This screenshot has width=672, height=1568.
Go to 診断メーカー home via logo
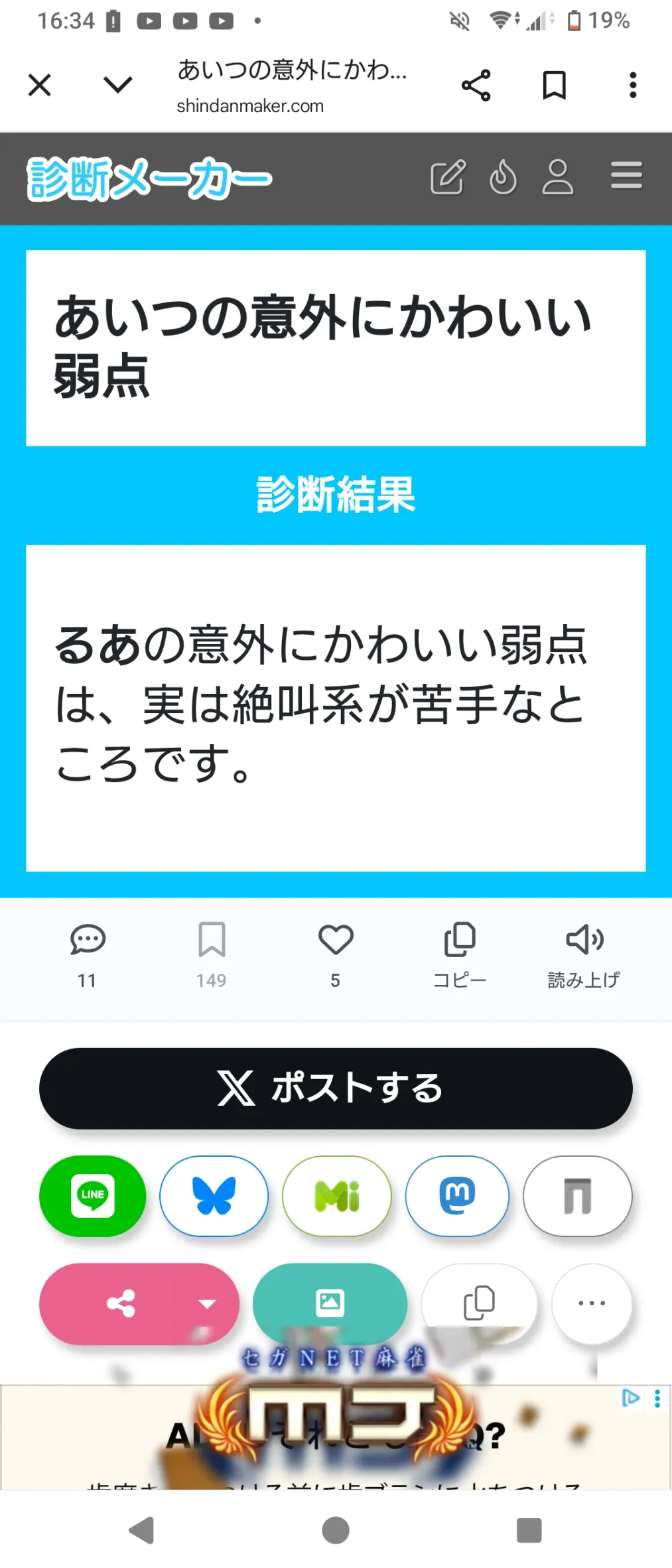(x=149, y=178)
